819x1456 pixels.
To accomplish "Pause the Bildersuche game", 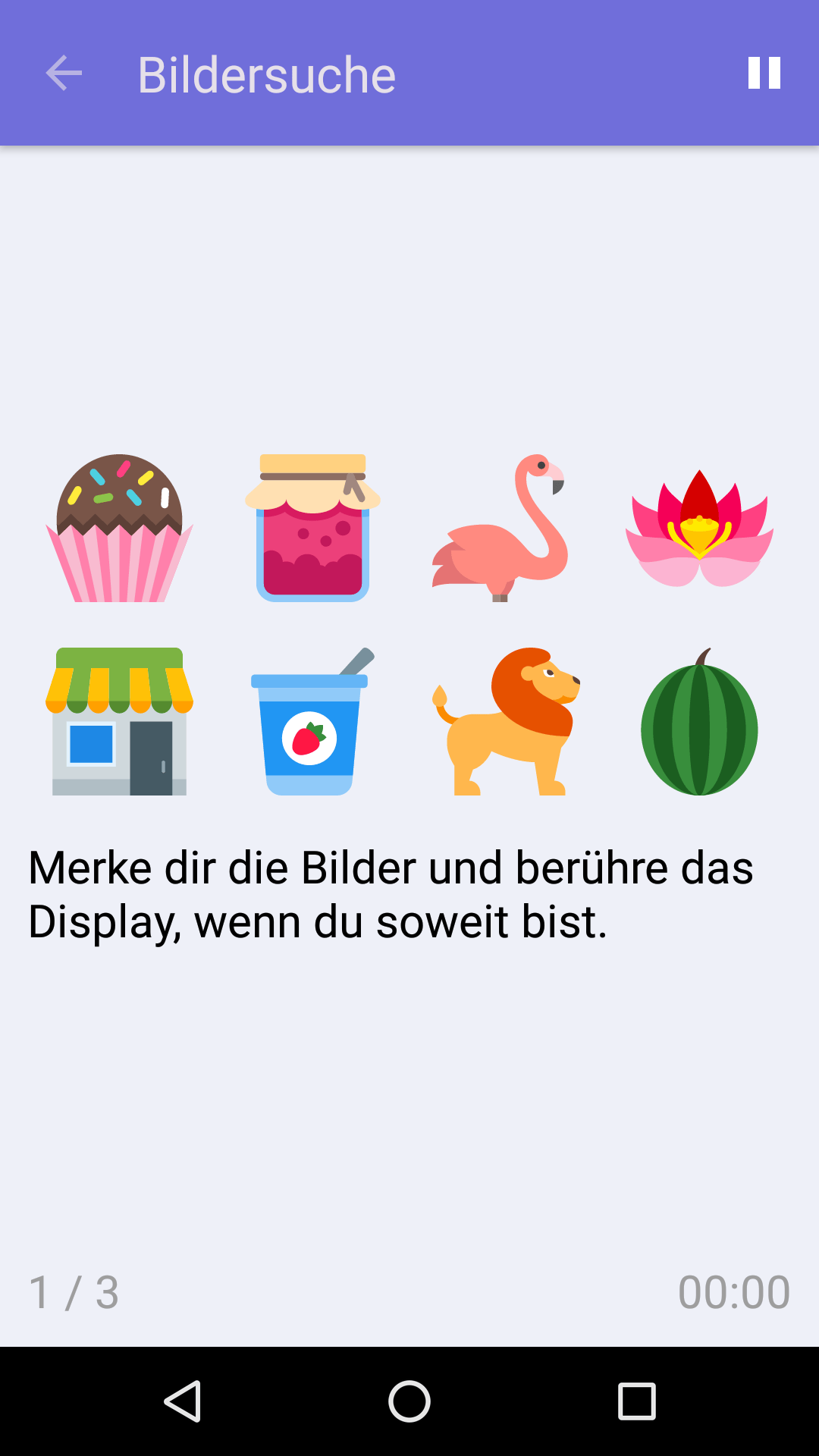I will 764,73.
